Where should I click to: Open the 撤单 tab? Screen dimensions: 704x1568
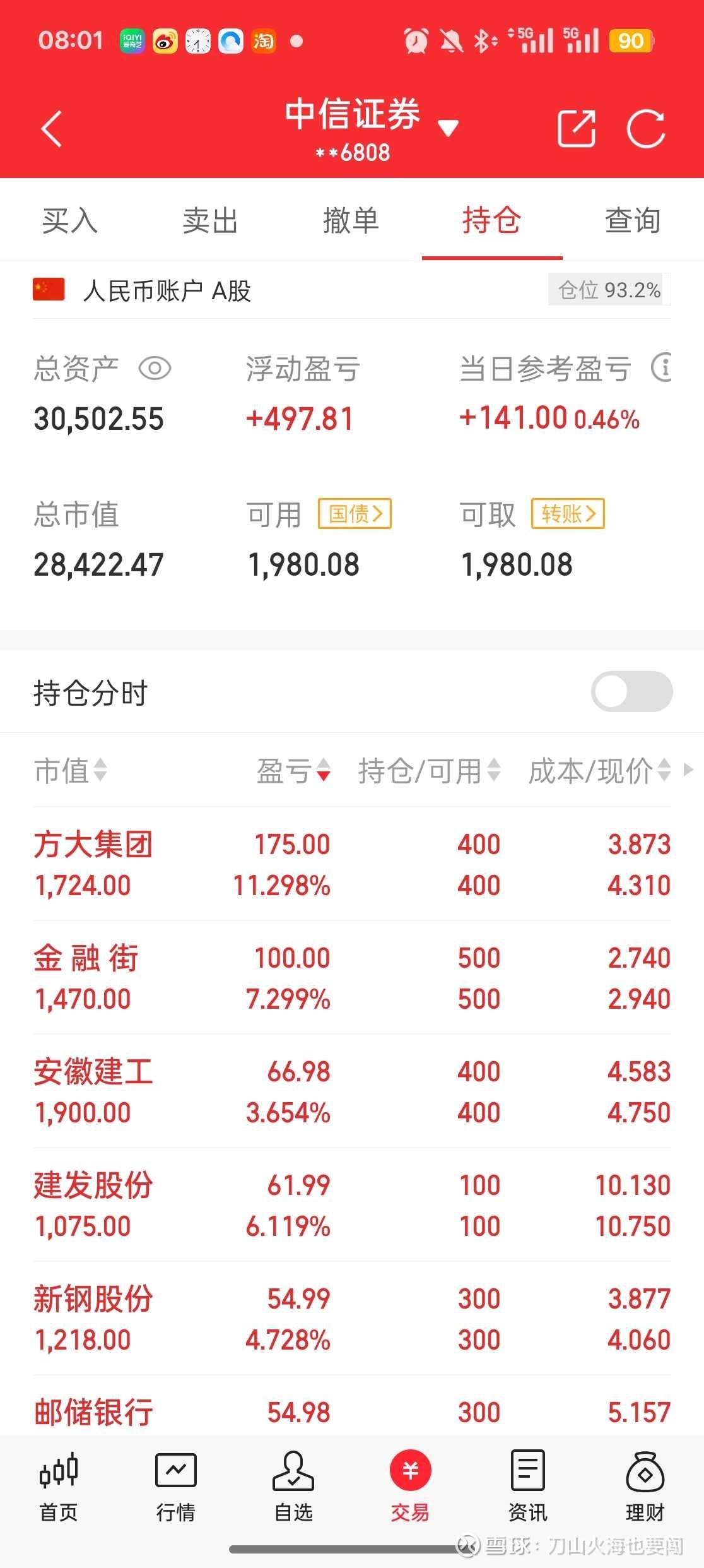point(351,220)
